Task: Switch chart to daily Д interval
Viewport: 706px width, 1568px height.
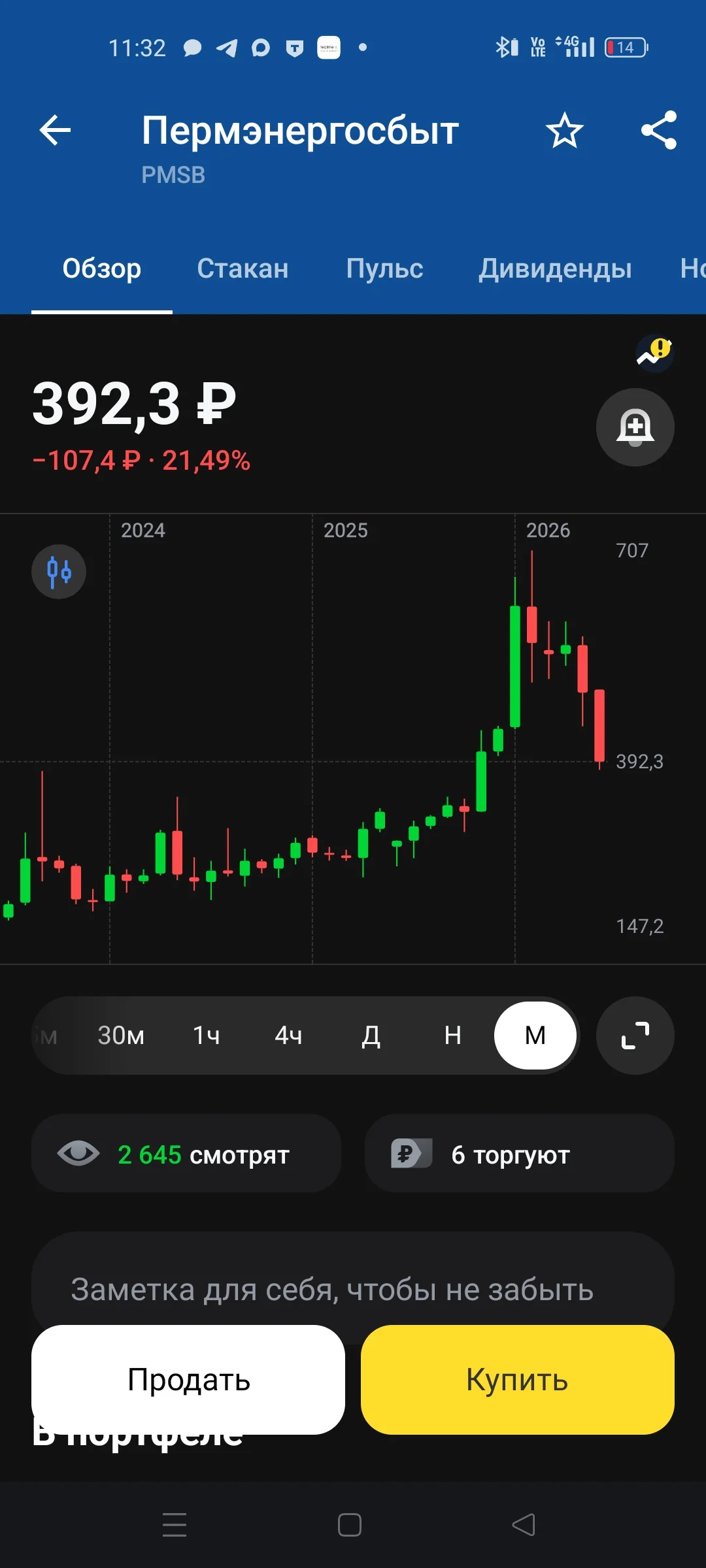Action: coord(371,1036)
